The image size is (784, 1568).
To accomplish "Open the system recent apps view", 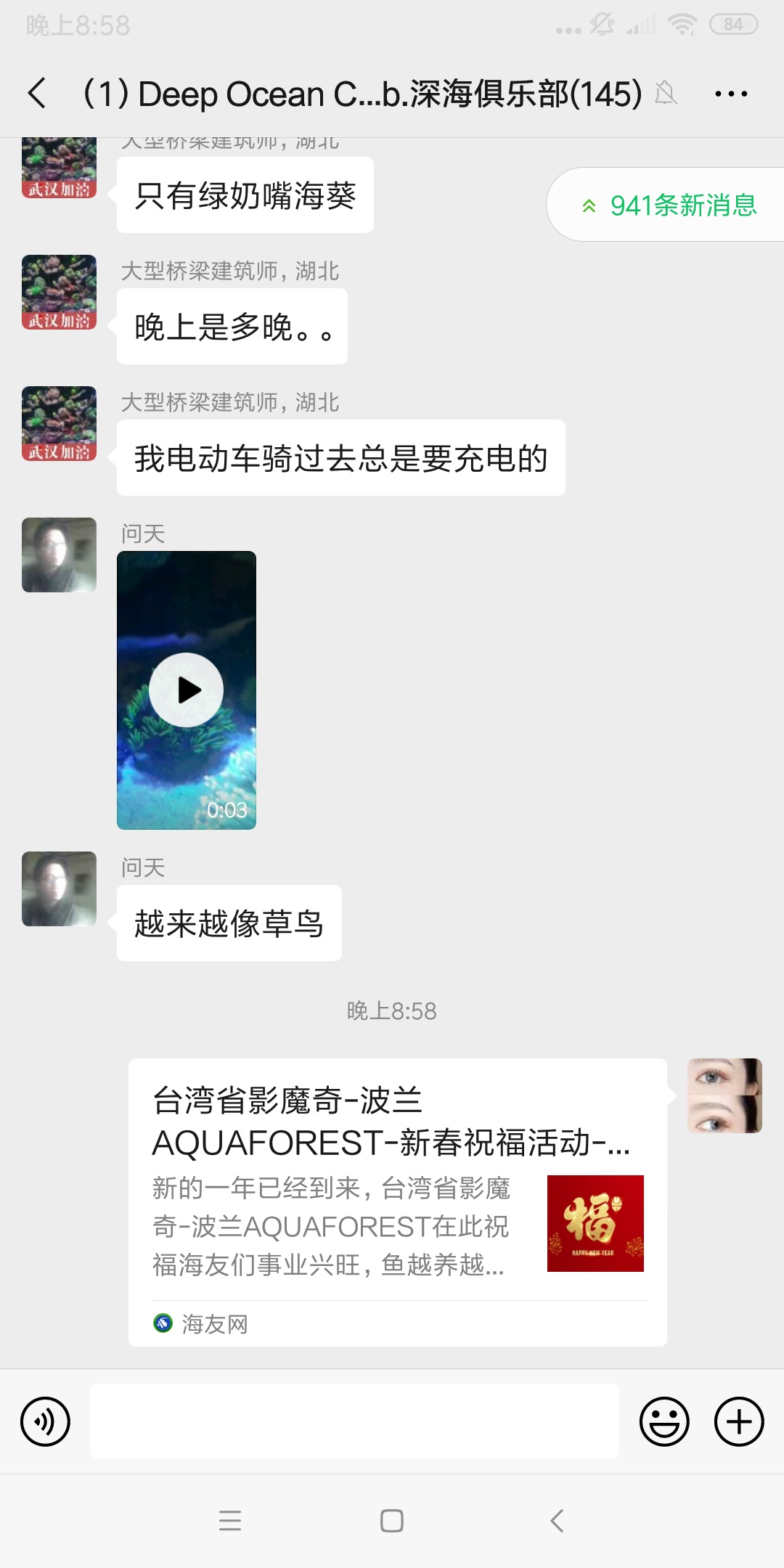I will (x=230, y=1521).
